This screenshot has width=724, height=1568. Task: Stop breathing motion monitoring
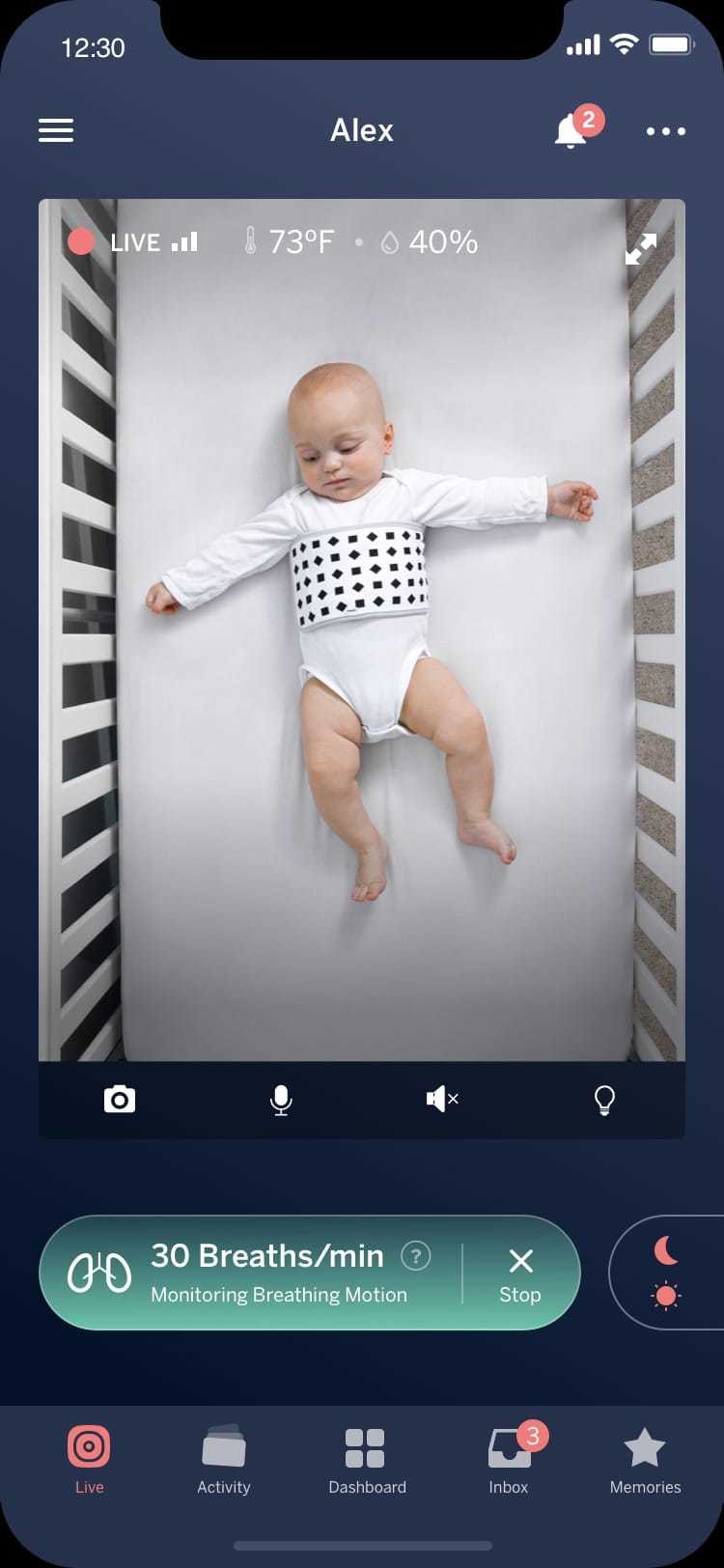click(x=520, y=1274)
